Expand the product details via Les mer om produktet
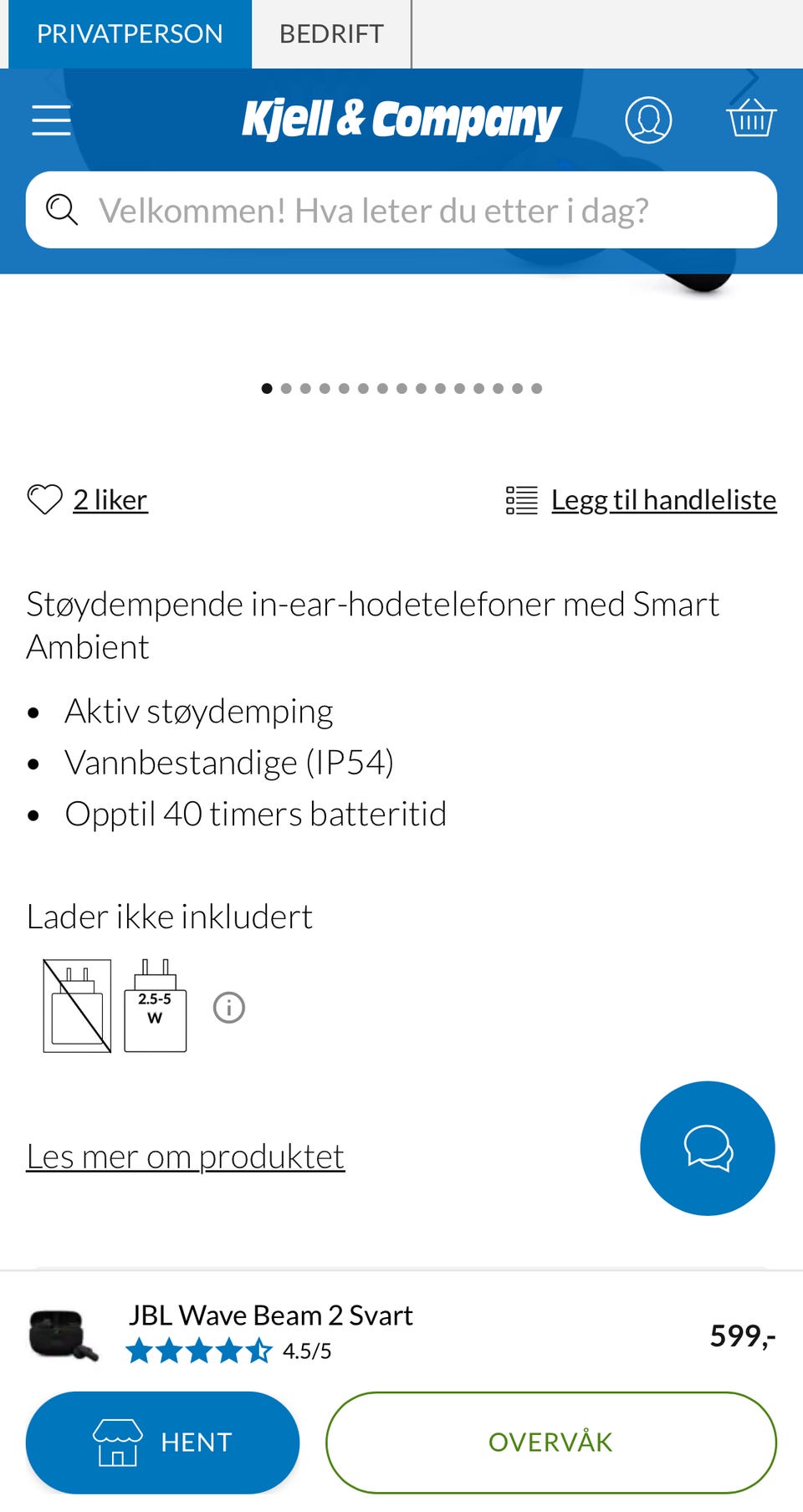The image size is (803, 1512). 185,1156
